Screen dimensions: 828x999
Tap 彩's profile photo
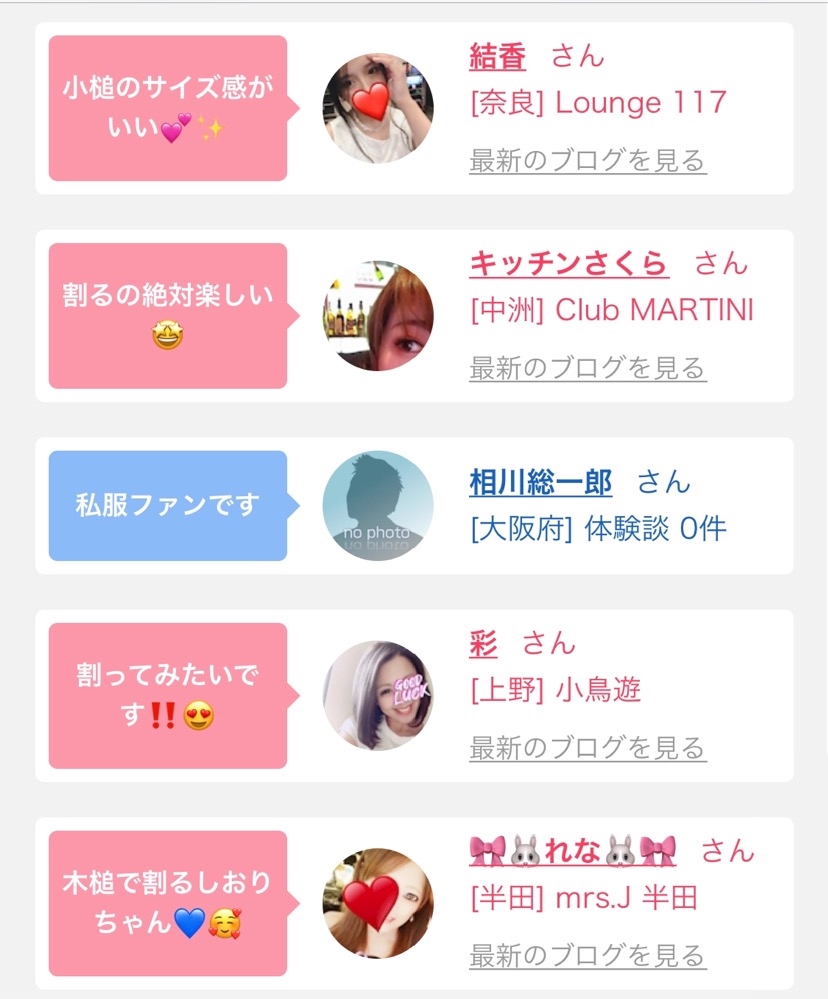(378, 696)
